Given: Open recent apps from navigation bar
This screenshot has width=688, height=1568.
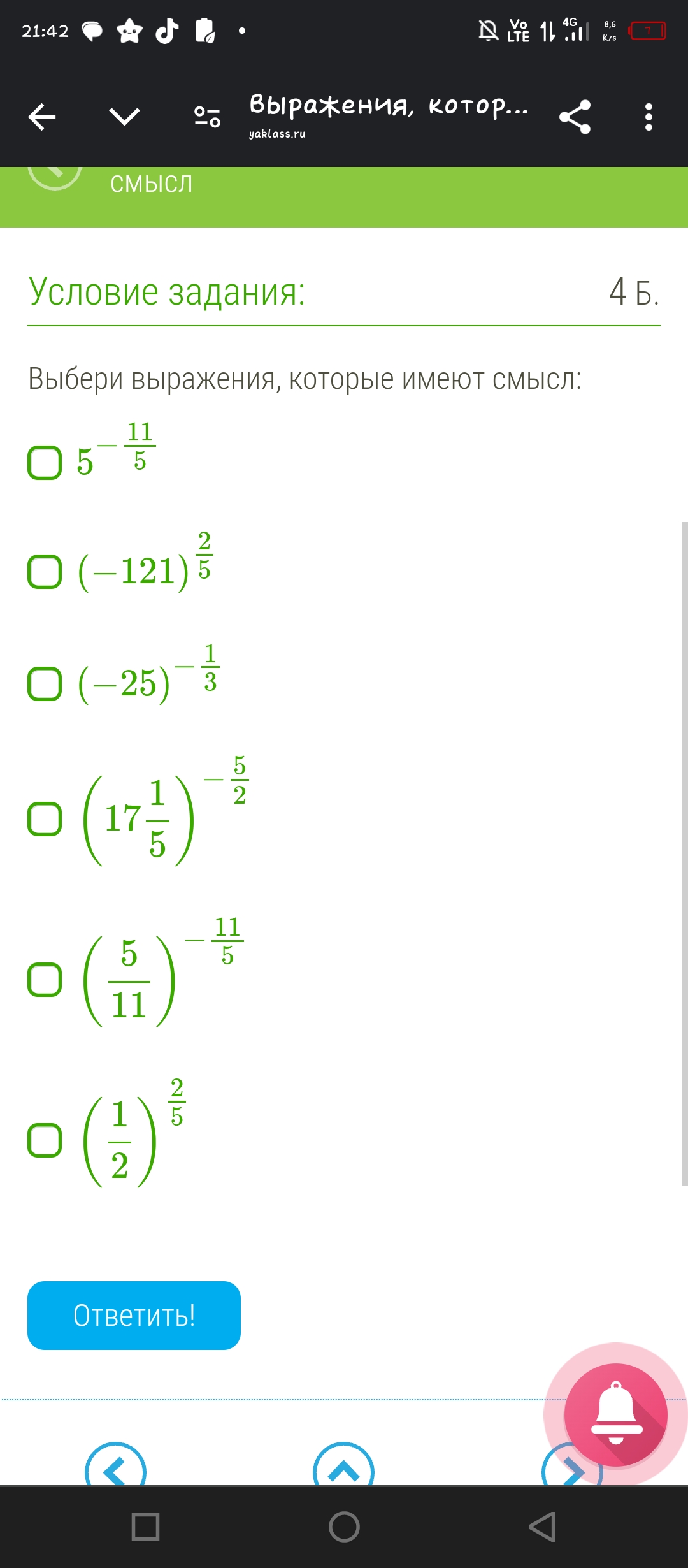Looking at the screenshot, I should click(x=145, y=1527).
